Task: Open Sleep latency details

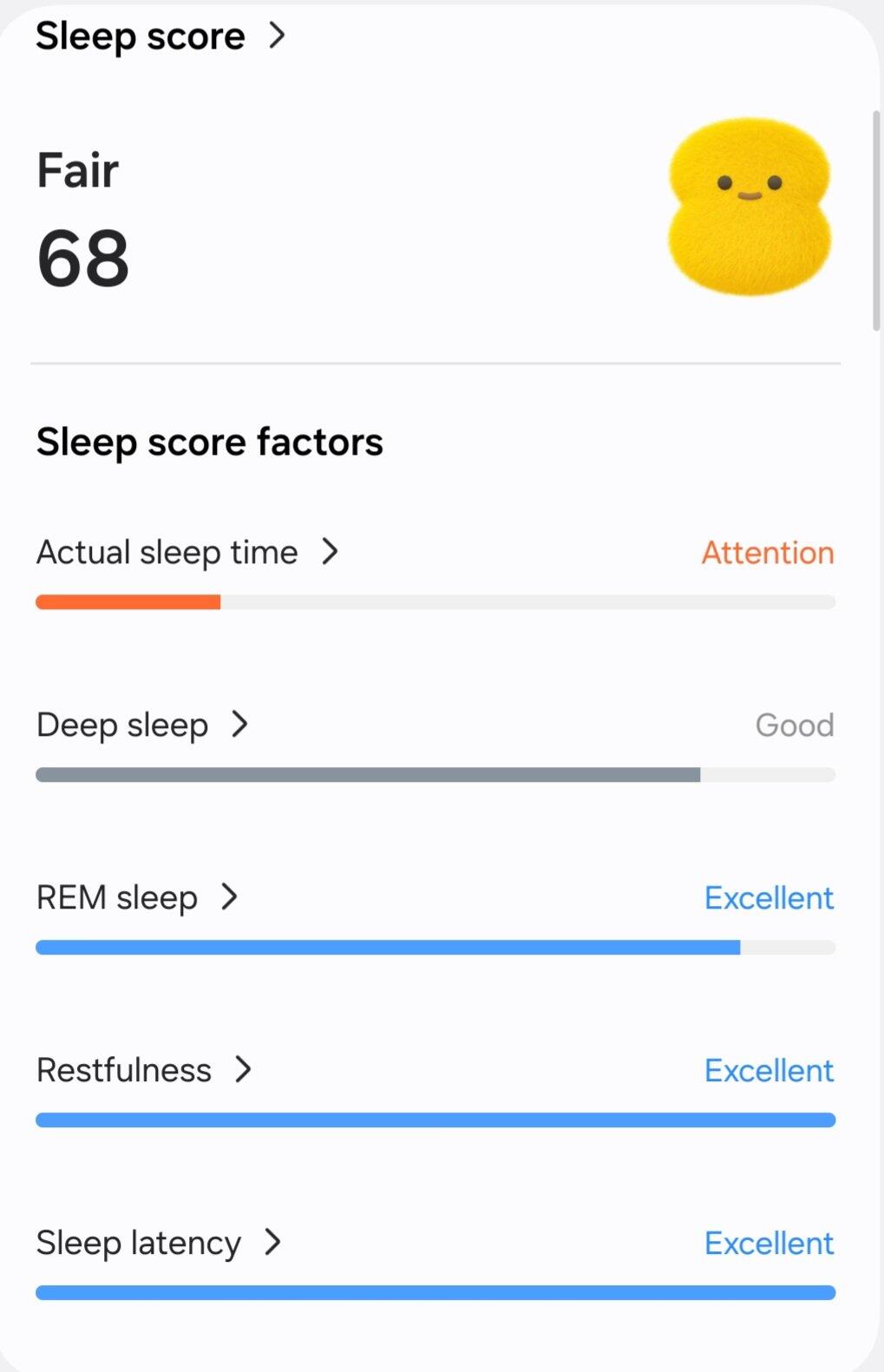Action: point(160,1243)
